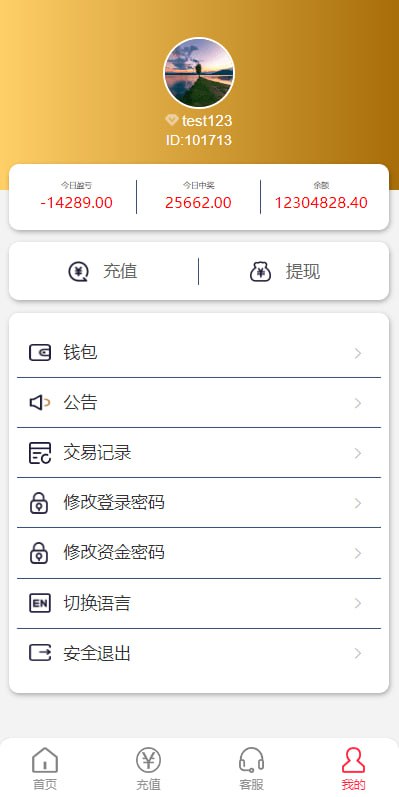Select 安全退出 to log out

pyautogui.click(x=199, y=653)
